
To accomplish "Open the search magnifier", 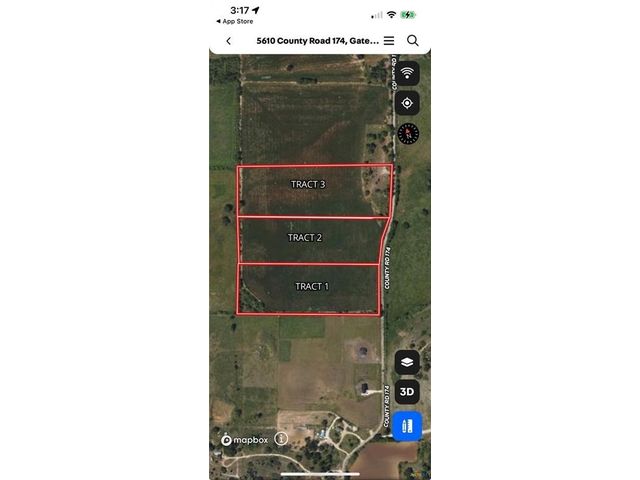I will click(412, 41).
